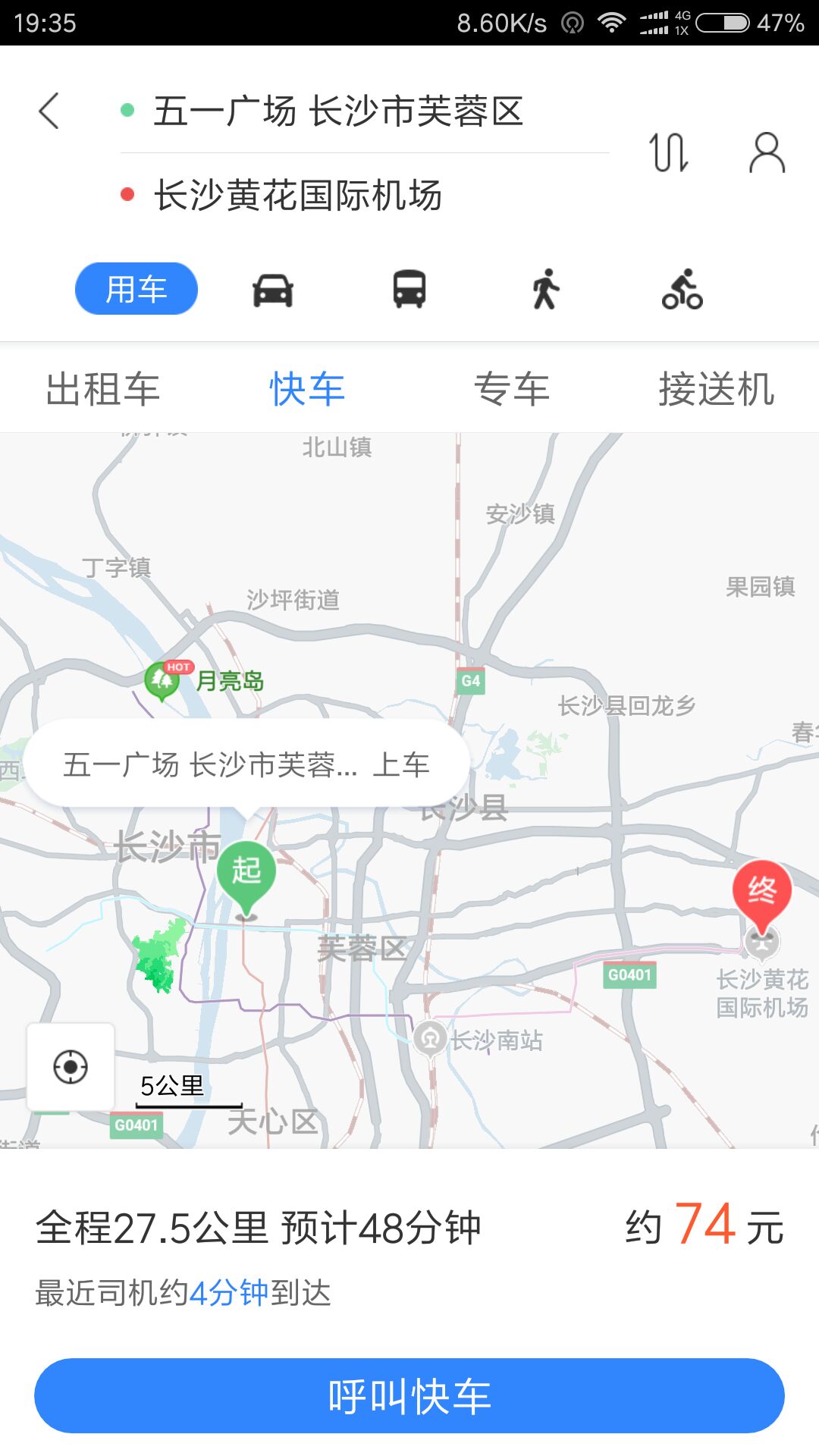819x1456 pixels.
Task: Switch to walking route mode
Action: [545, 290]
